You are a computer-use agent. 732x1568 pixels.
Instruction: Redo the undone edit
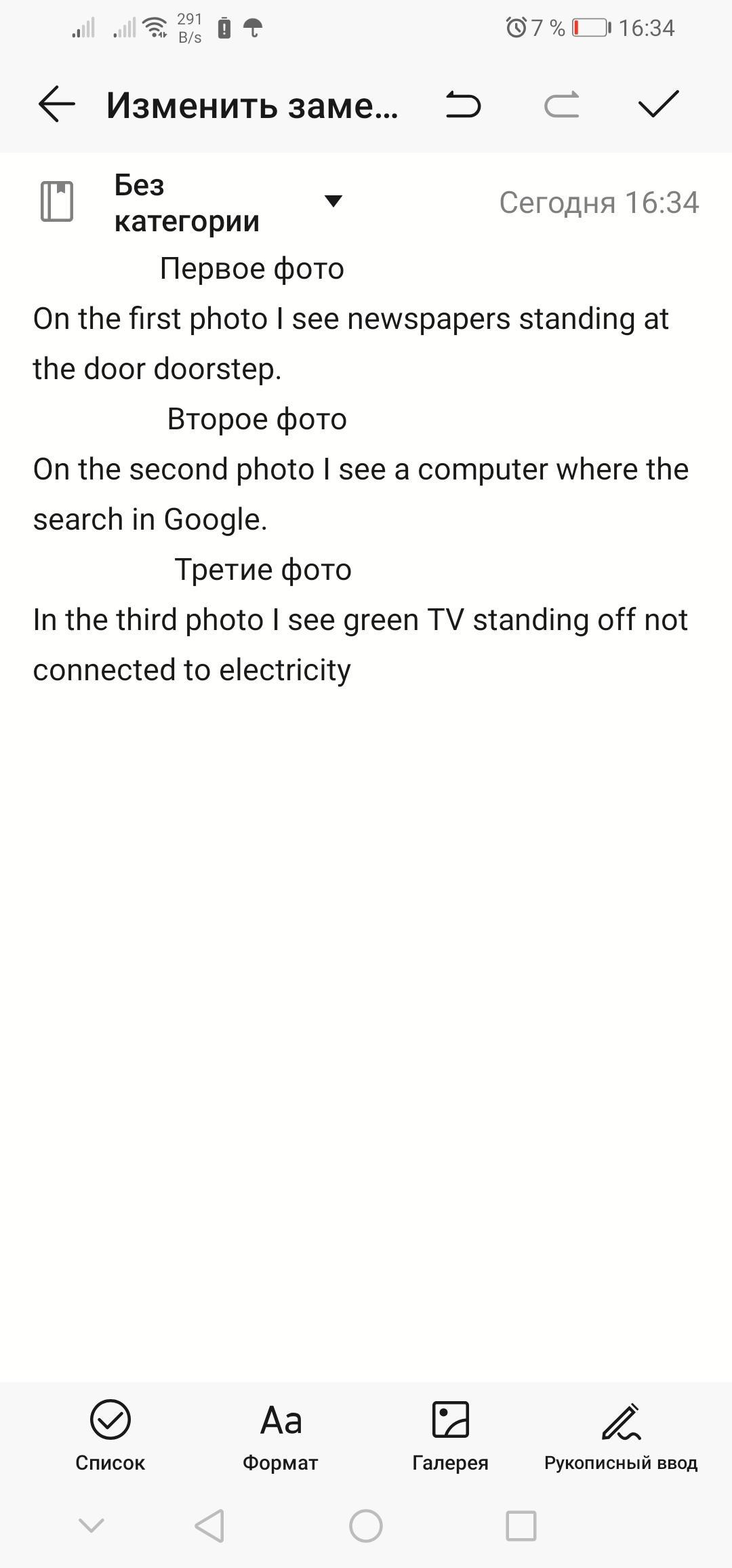pyautogui.click(x=562, y=105)
